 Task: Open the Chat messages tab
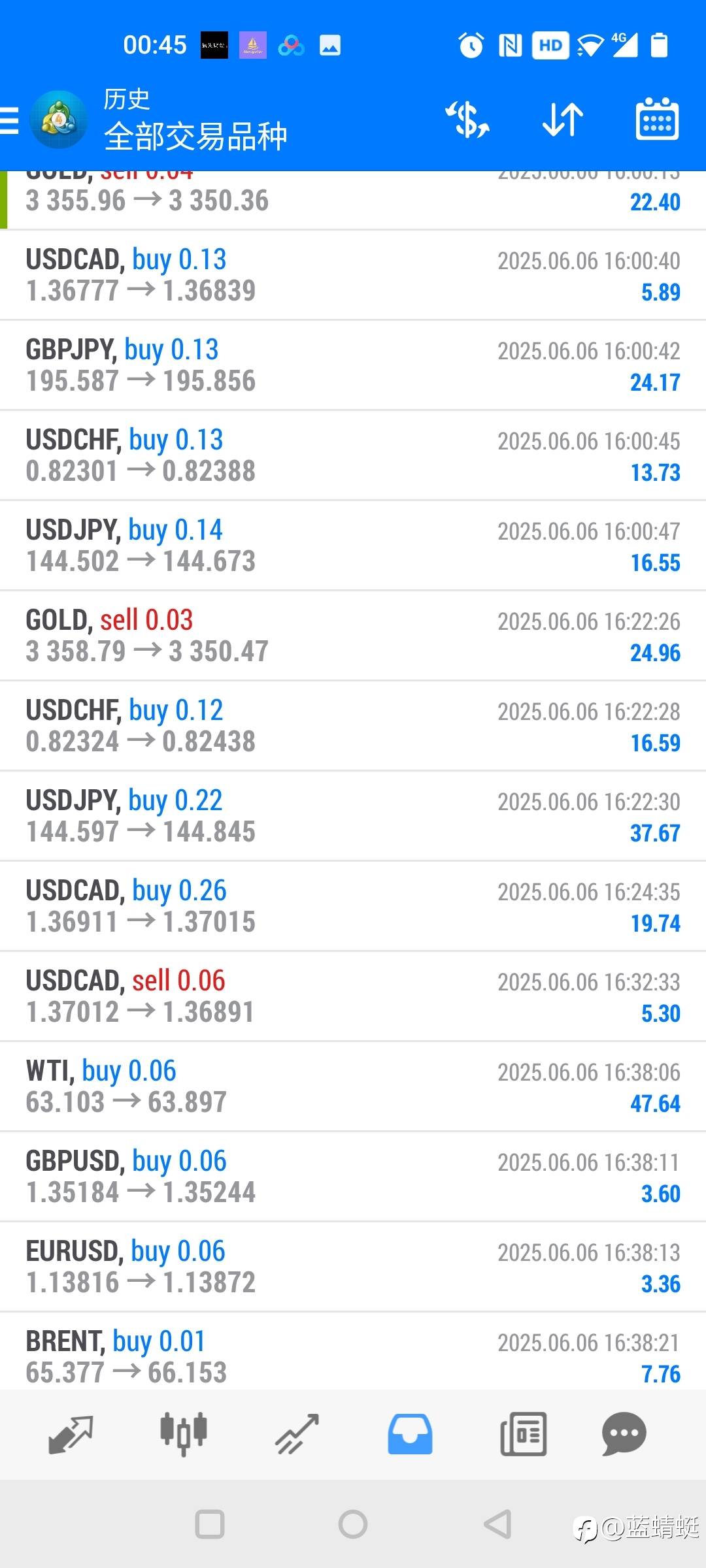pos(624,1434)
